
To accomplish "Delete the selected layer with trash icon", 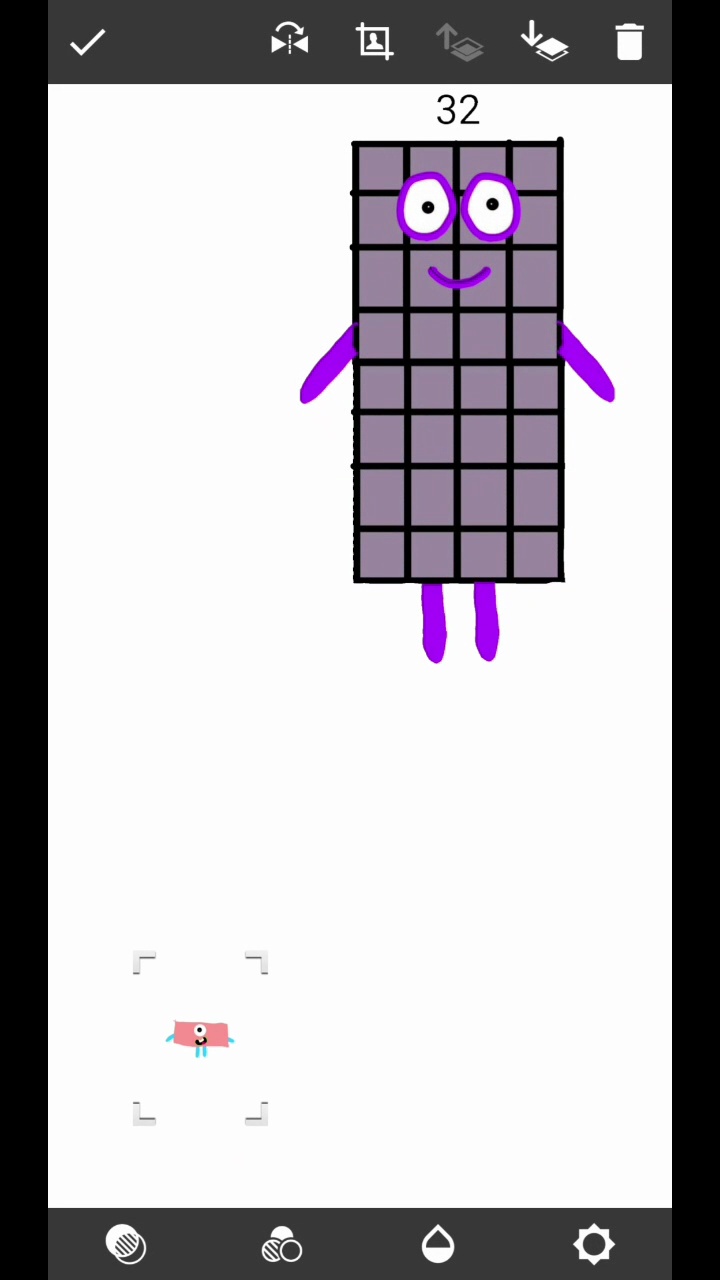I will (629, 42).
